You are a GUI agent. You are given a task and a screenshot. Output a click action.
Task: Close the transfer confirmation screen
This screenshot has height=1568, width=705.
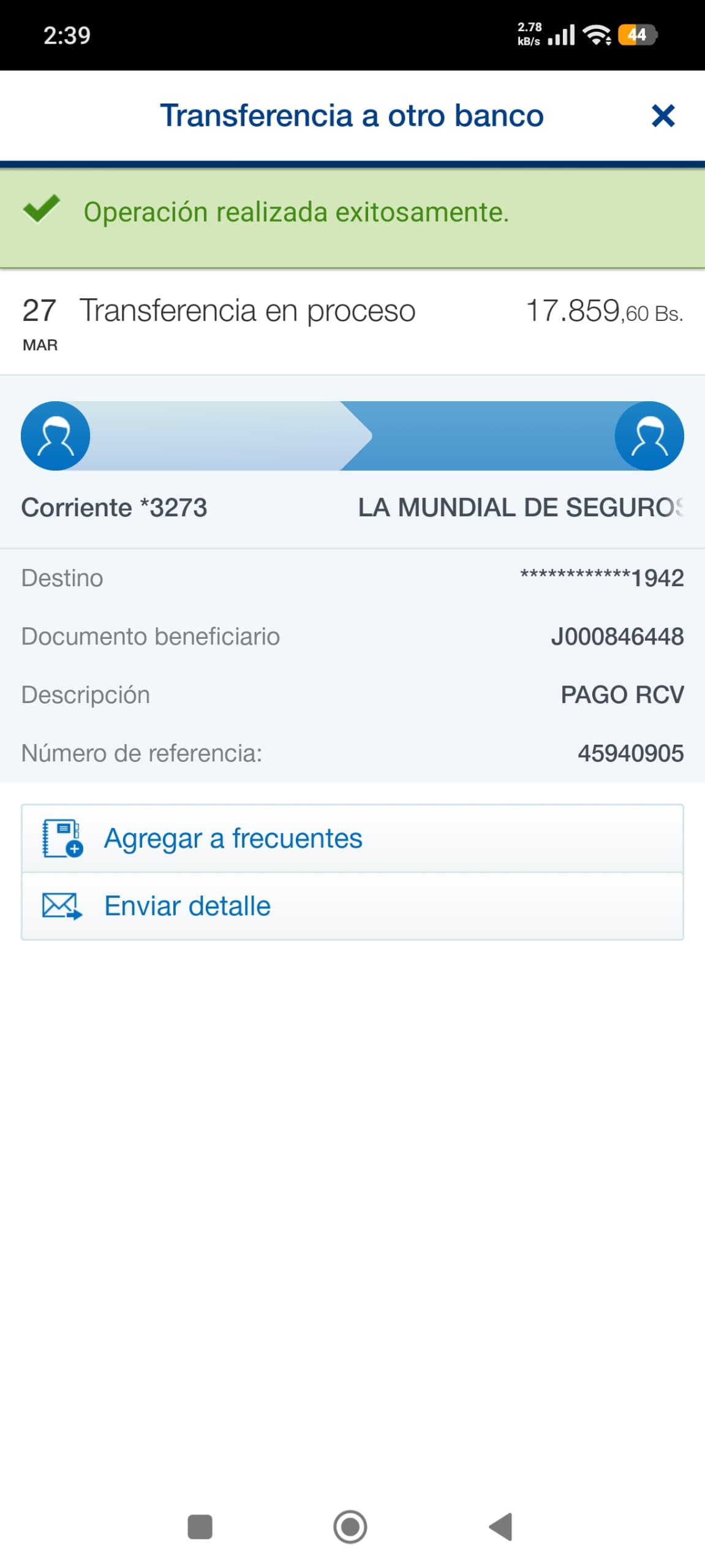(x=663, y=116)
